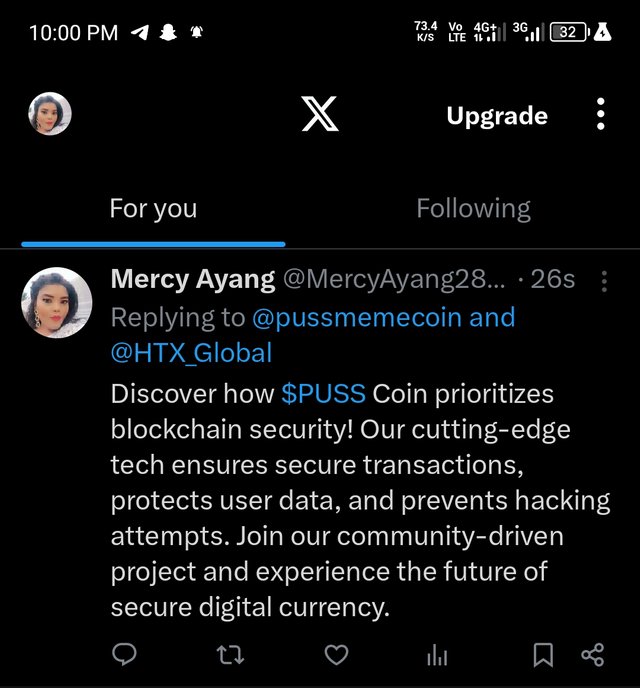Open Mercy Ayang's profile picture
Viewport: 640px width, 688px height.
tap(57, 302)
